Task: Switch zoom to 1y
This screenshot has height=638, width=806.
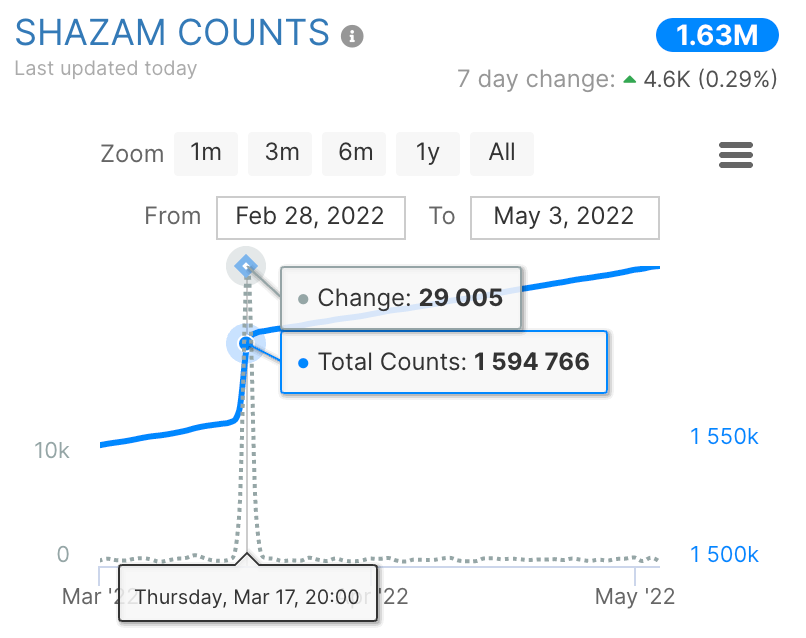Action: [428, 153]
